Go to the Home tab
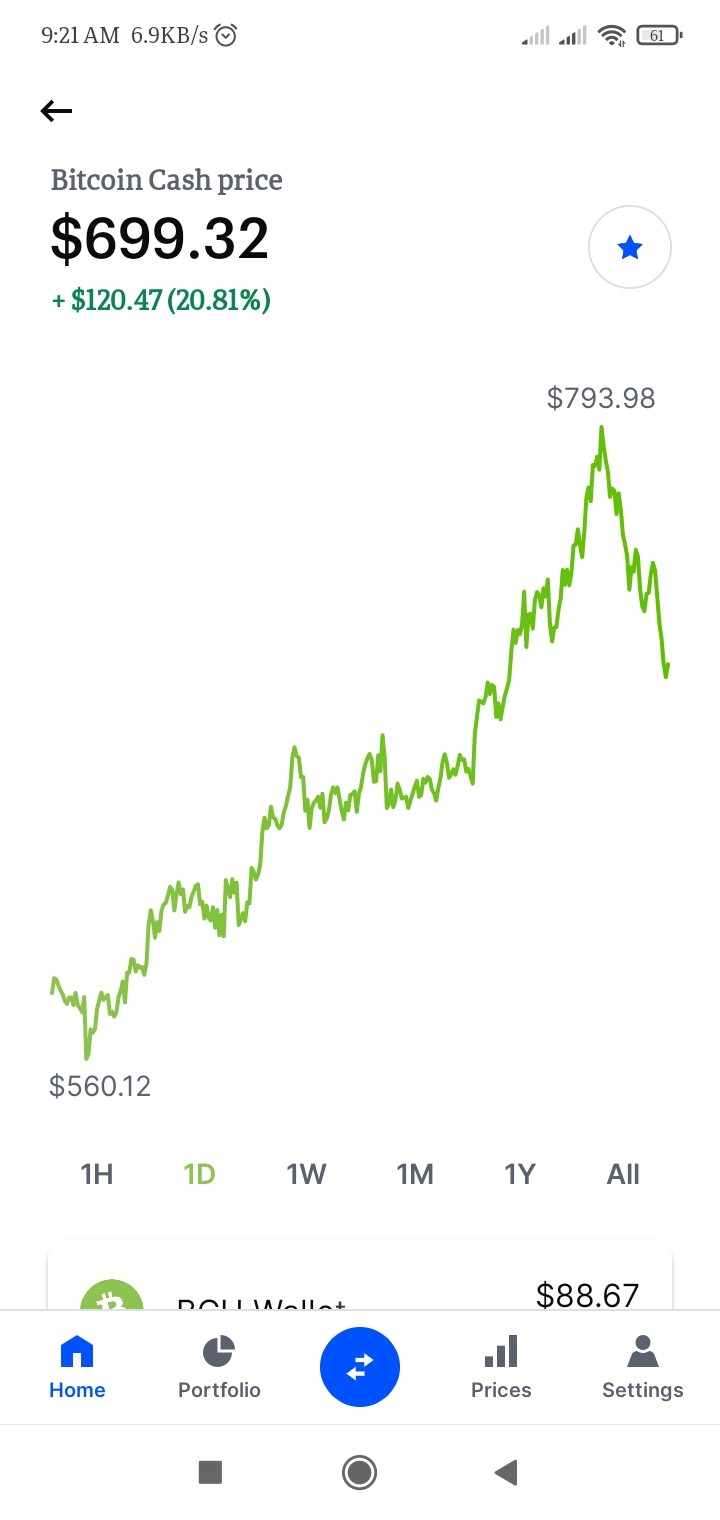 coord(77,1367)
